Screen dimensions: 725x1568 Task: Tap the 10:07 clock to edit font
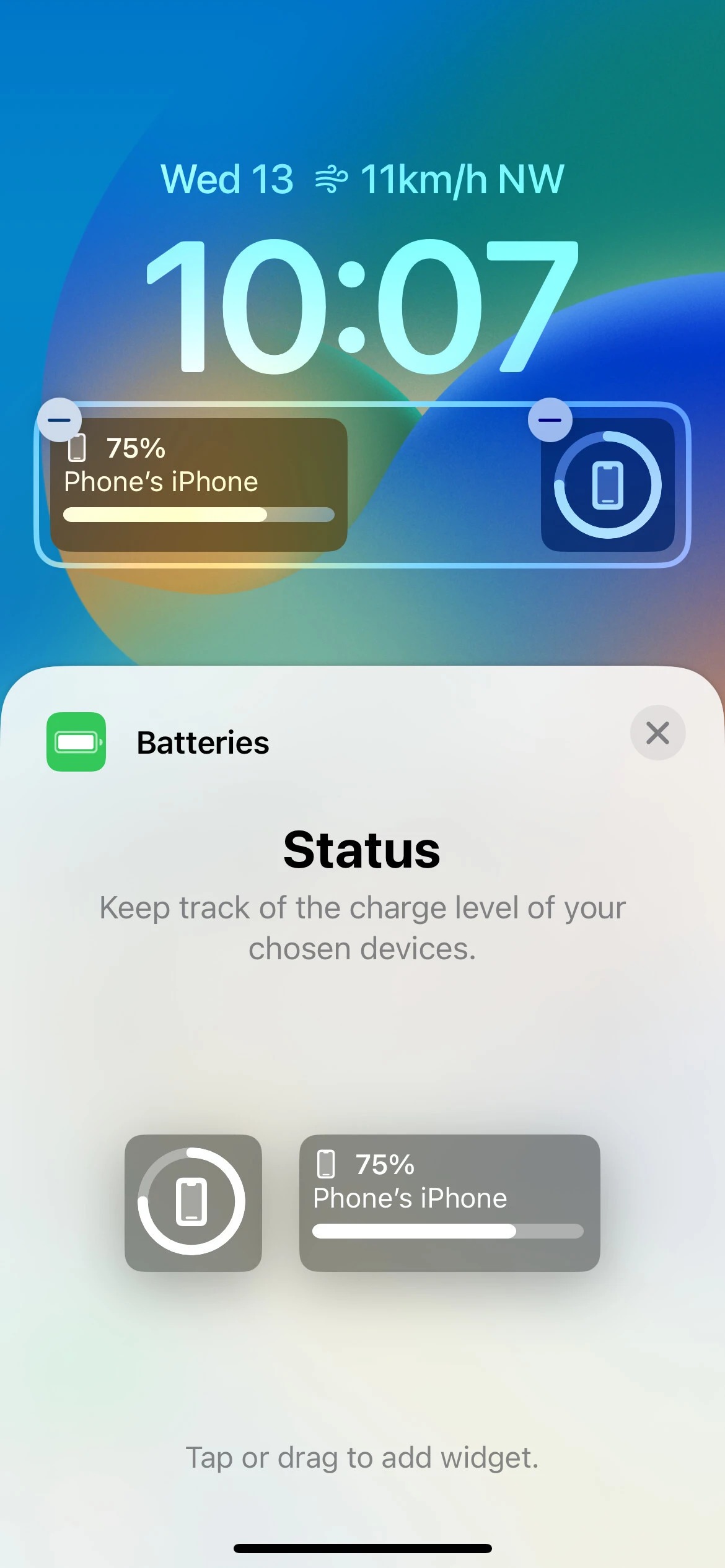pos(362,307)
